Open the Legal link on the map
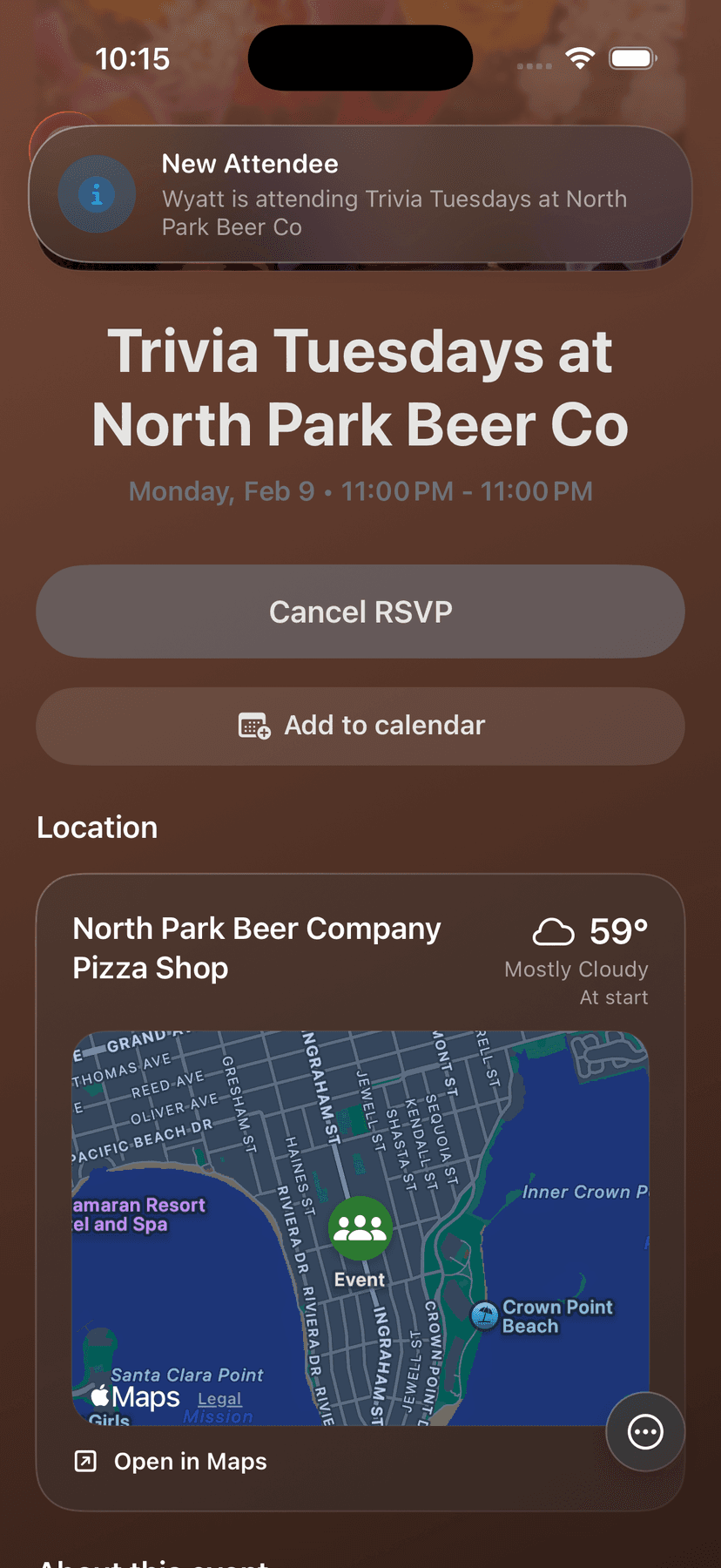This screenshot has height=1568, width=721. [x=219, y=1399]
